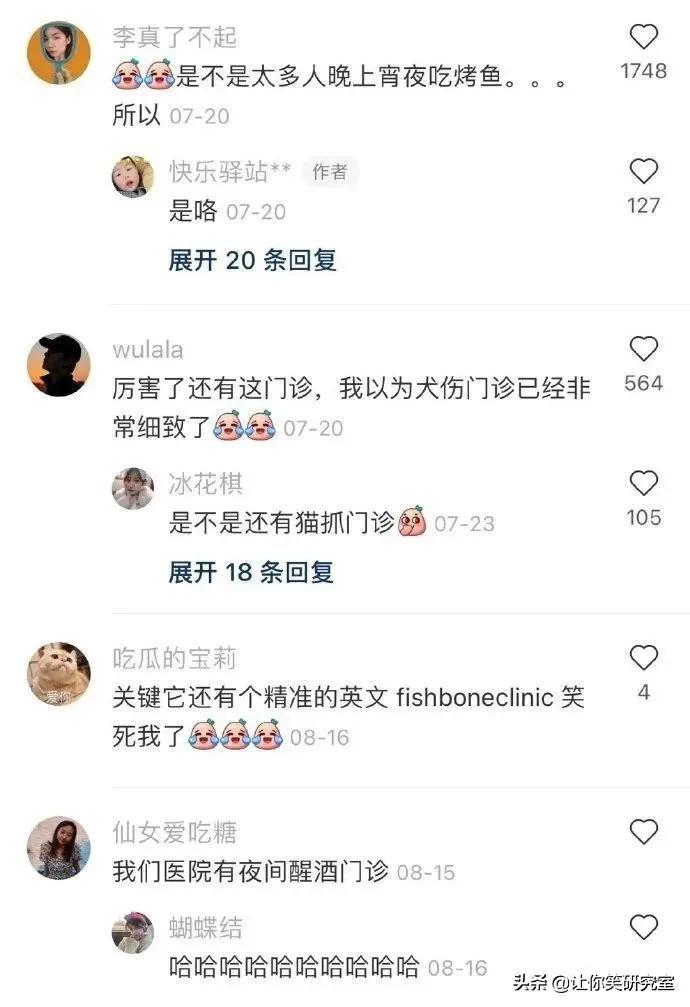Like 冰花棋's reply about 猫抓门诊

coord(644,484)
